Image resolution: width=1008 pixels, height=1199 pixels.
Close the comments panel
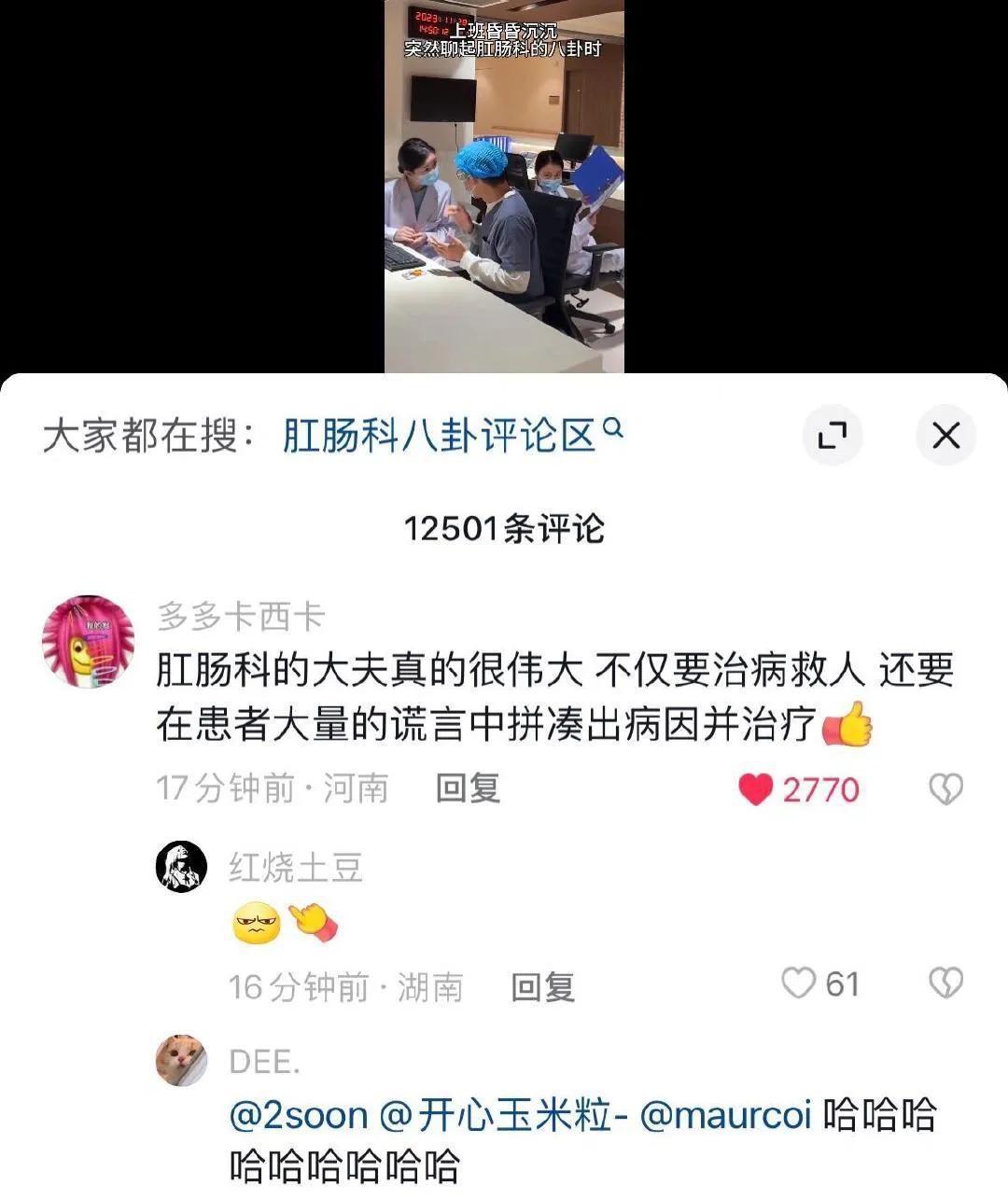pyautogui.click(x=945, y=435)
